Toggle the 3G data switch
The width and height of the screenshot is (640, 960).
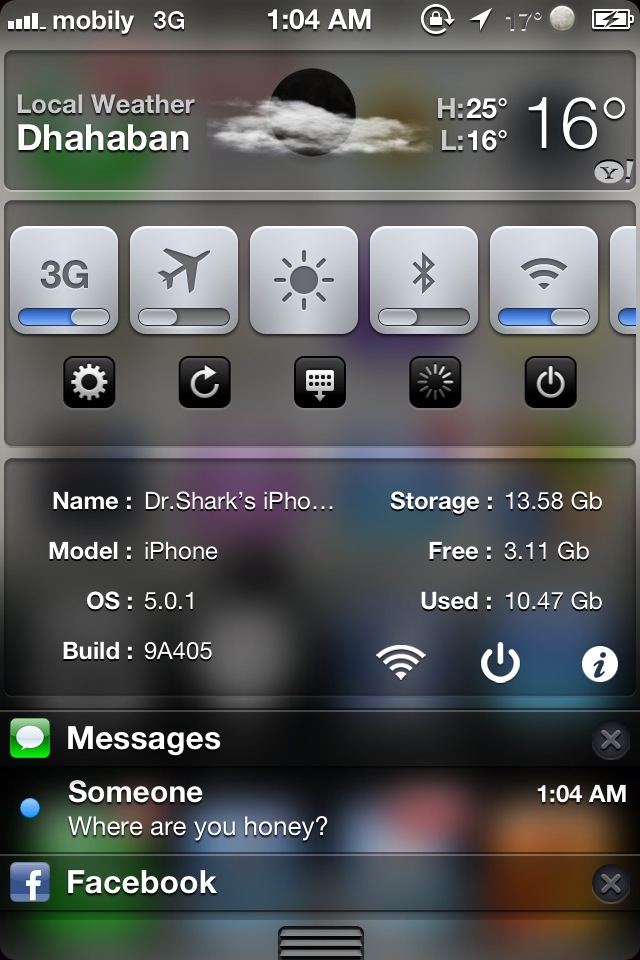(x=64, y=281)
